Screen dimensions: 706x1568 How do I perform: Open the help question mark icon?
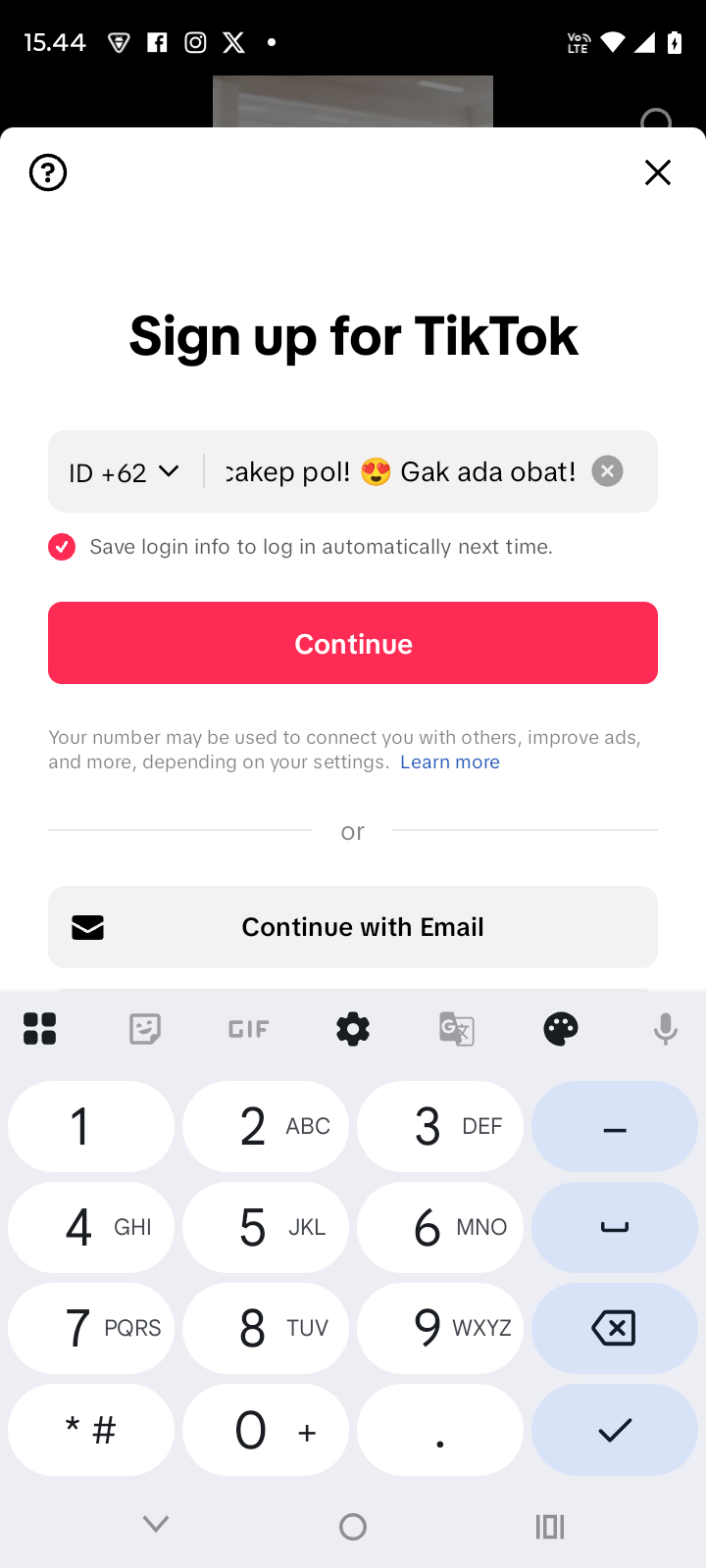point(48,172)
